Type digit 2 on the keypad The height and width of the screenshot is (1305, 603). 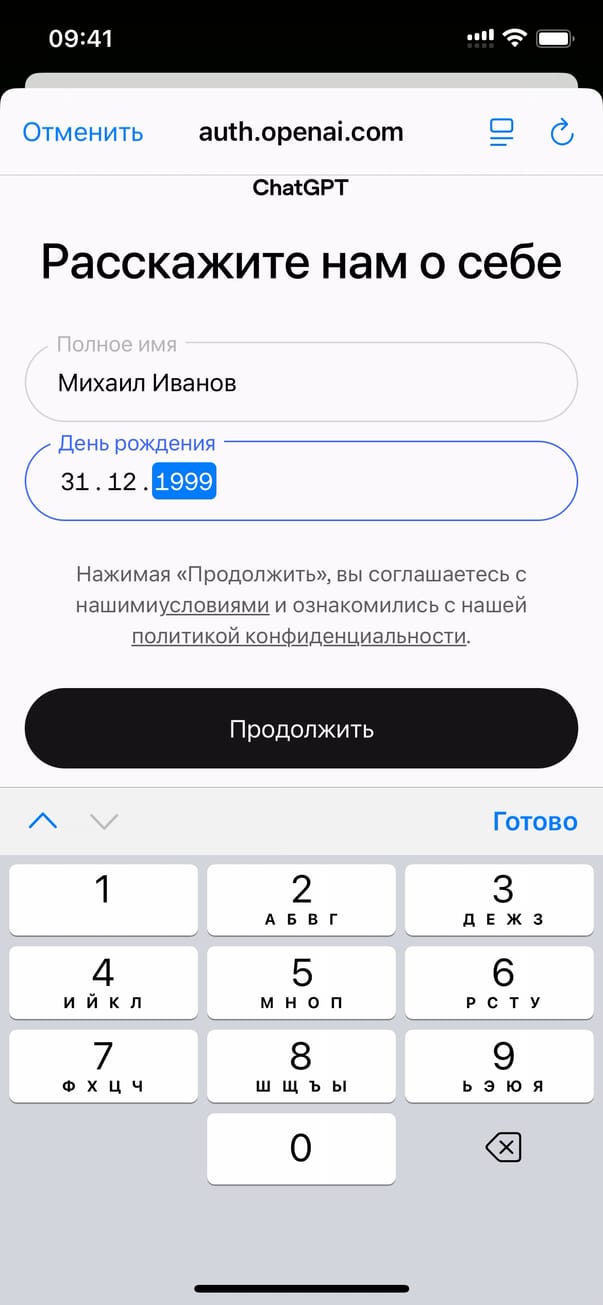(x=301, y=899)
